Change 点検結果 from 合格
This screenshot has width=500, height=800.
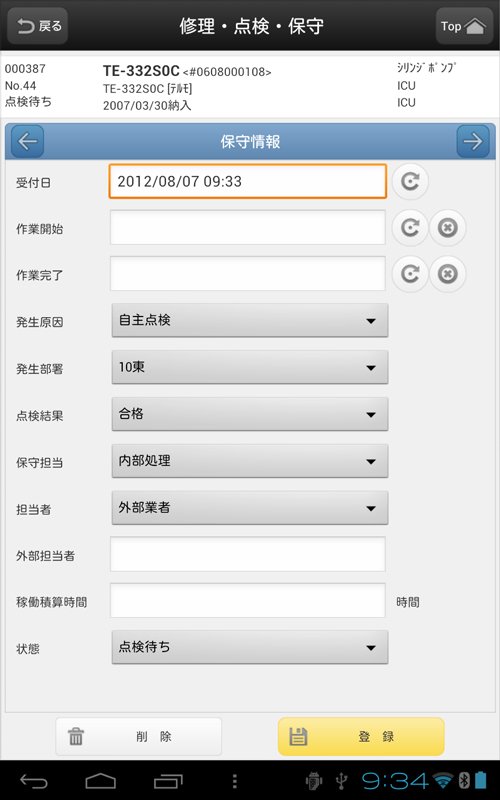(x=249, y=414)
